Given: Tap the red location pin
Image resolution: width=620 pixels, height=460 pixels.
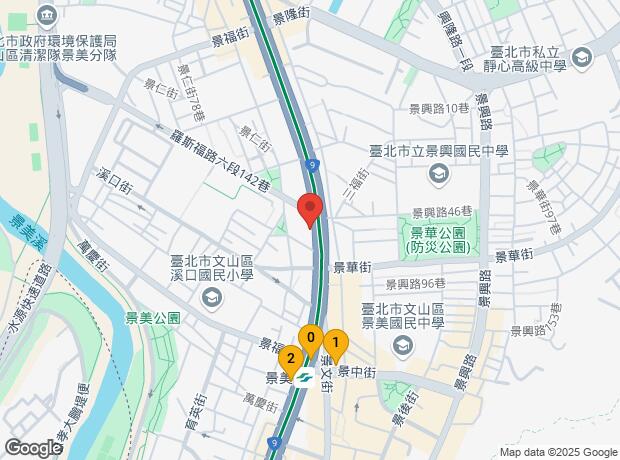Looking at the screenshot, I should [310, 210].
